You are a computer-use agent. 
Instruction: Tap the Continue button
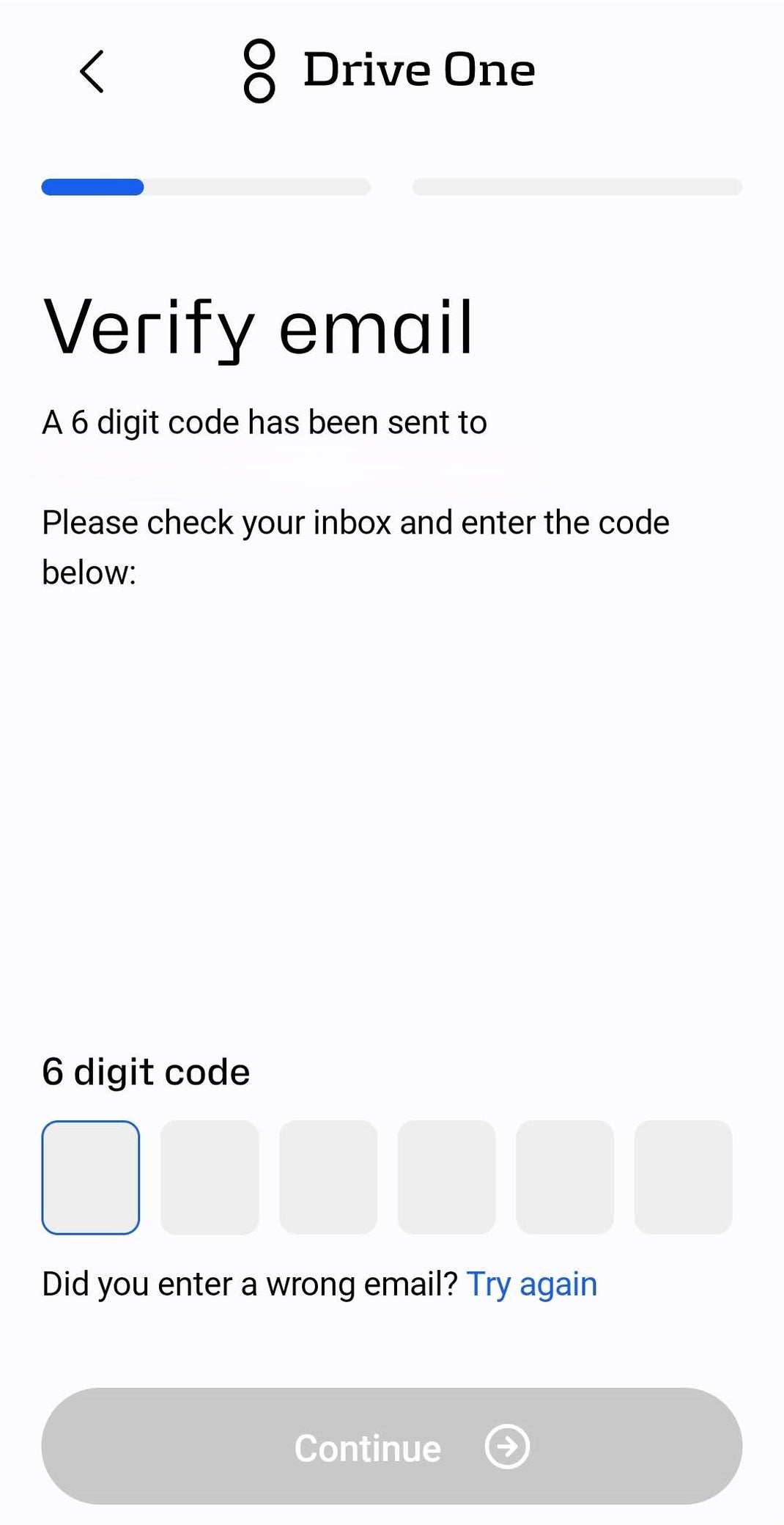coord(392,1446)
